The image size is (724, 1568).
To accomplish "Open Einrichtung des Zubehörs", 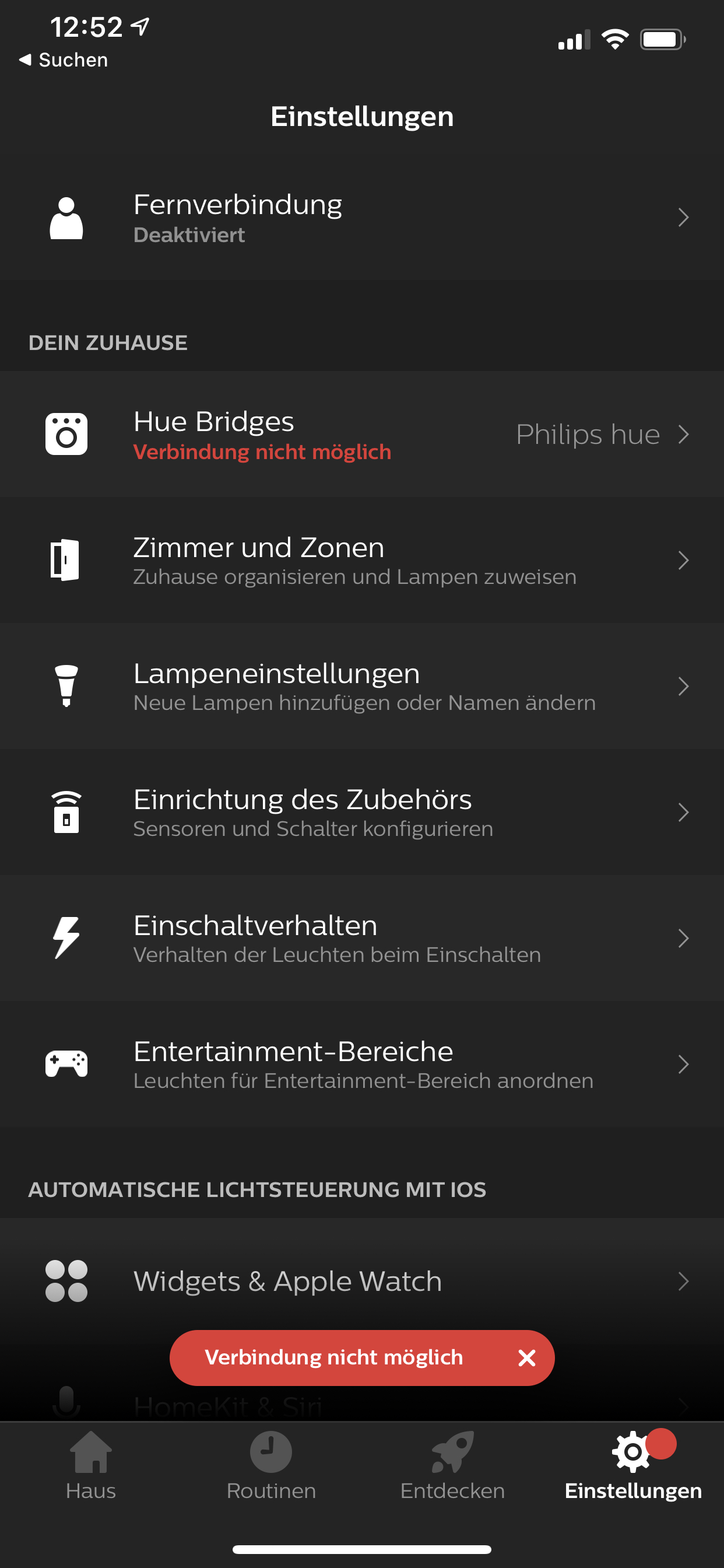I will tap(362, 812).
